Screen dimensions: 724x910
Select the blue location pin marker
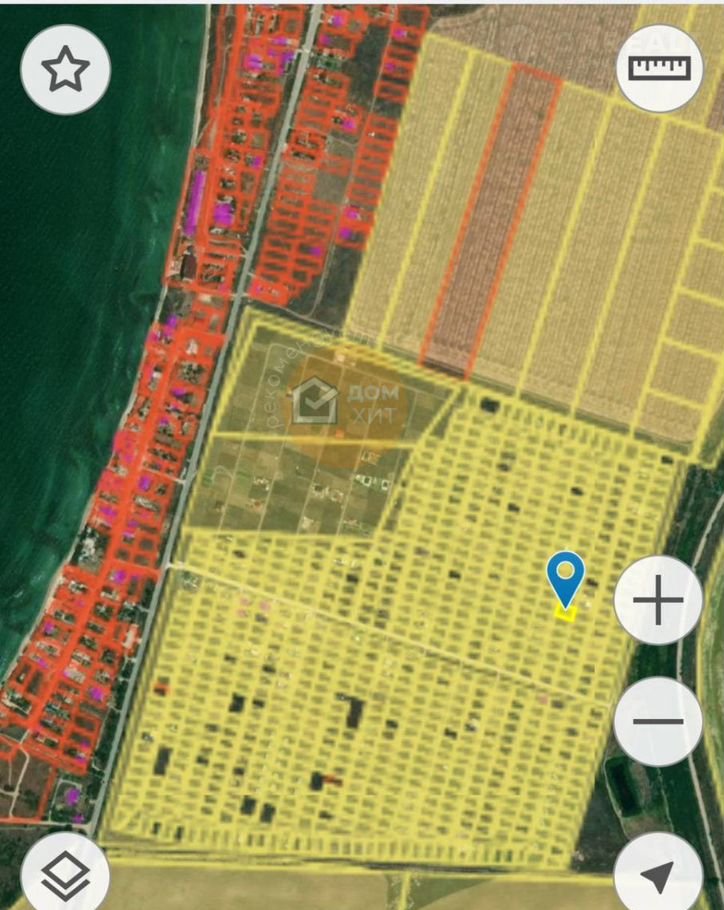(566, 577)
